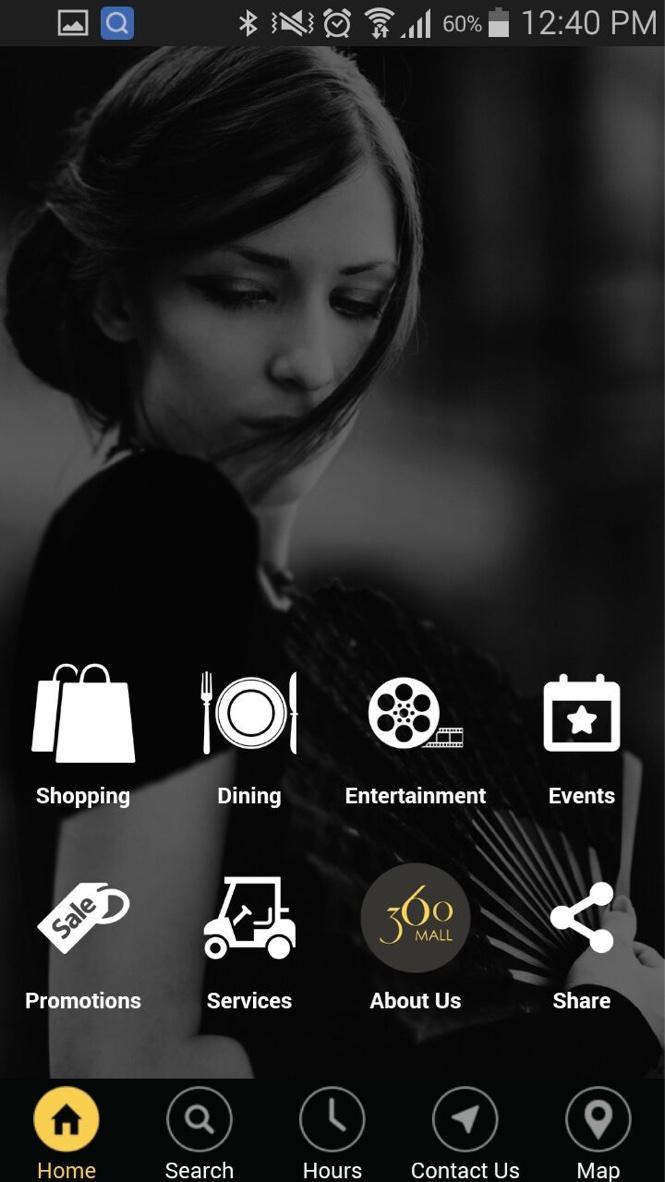Switch to the Hours tab
The height and width of the screenshot is (1182, 665).
click(332, 1122)
